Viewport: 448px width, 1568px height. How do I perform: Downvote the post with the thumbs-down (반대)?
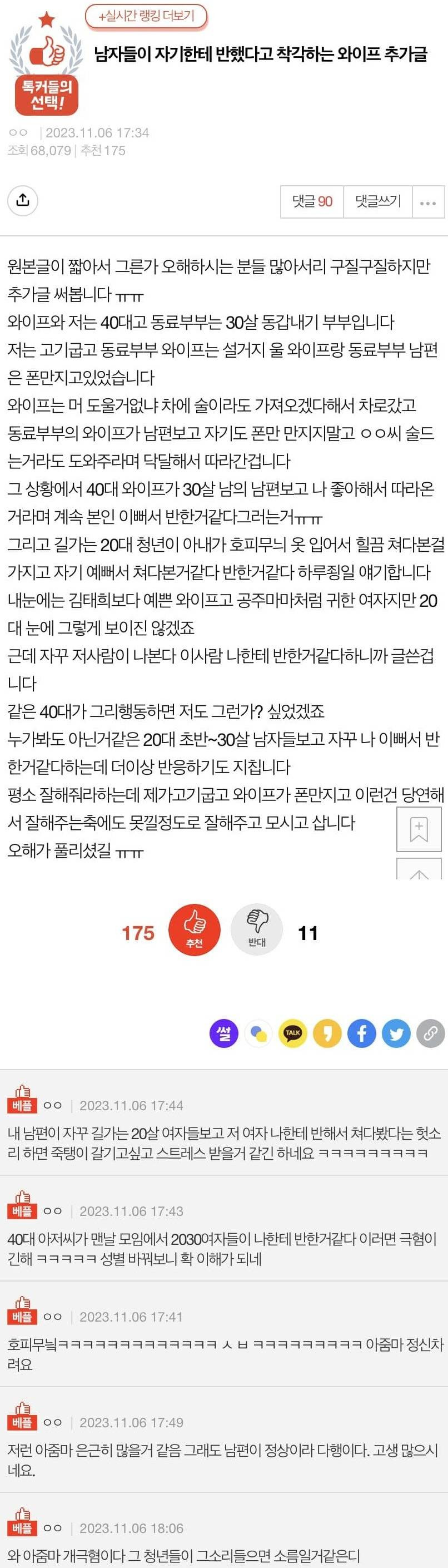[257, 929]
